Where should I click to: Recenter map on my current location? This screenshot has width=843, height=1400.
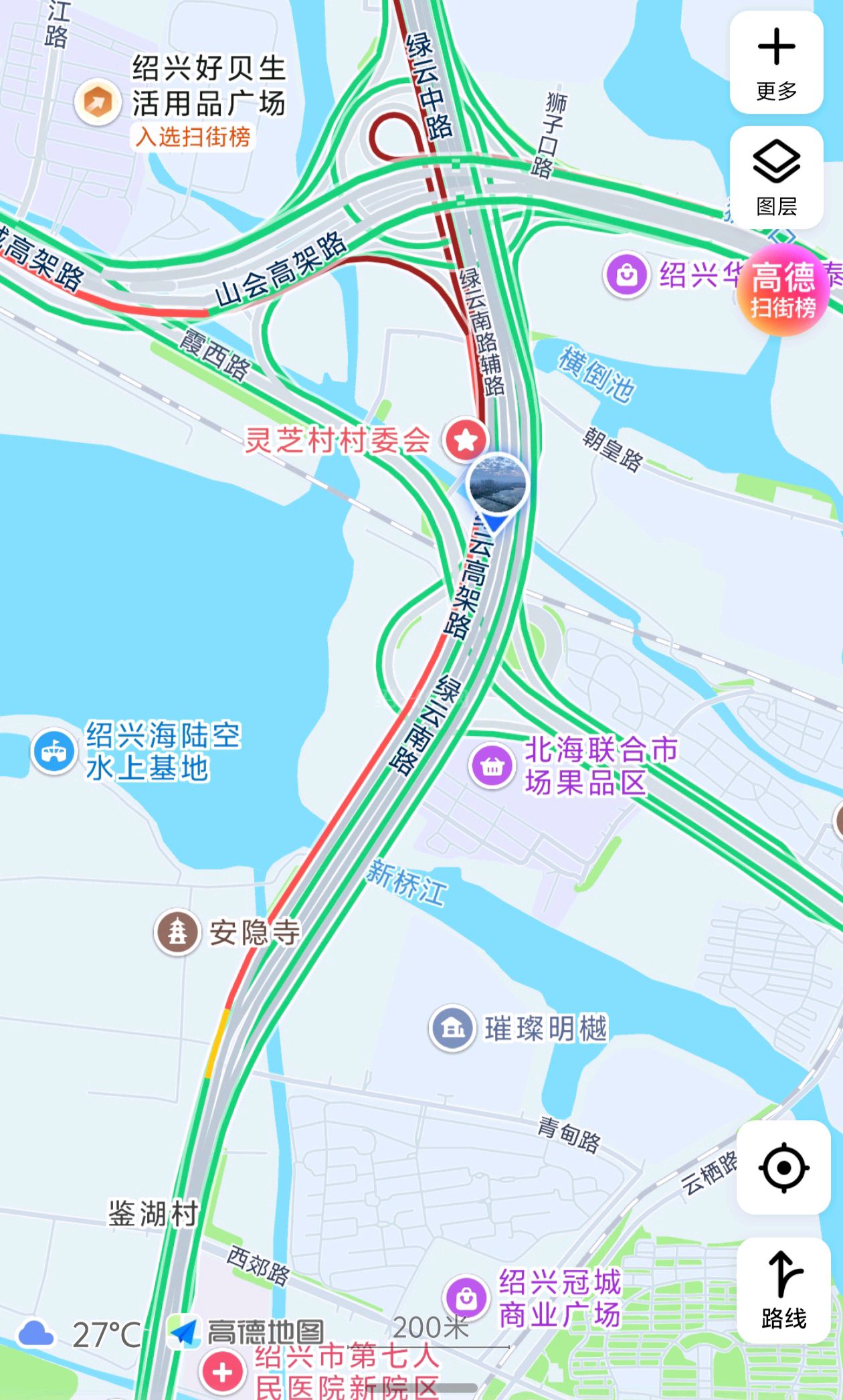(x=783, y=1168)
